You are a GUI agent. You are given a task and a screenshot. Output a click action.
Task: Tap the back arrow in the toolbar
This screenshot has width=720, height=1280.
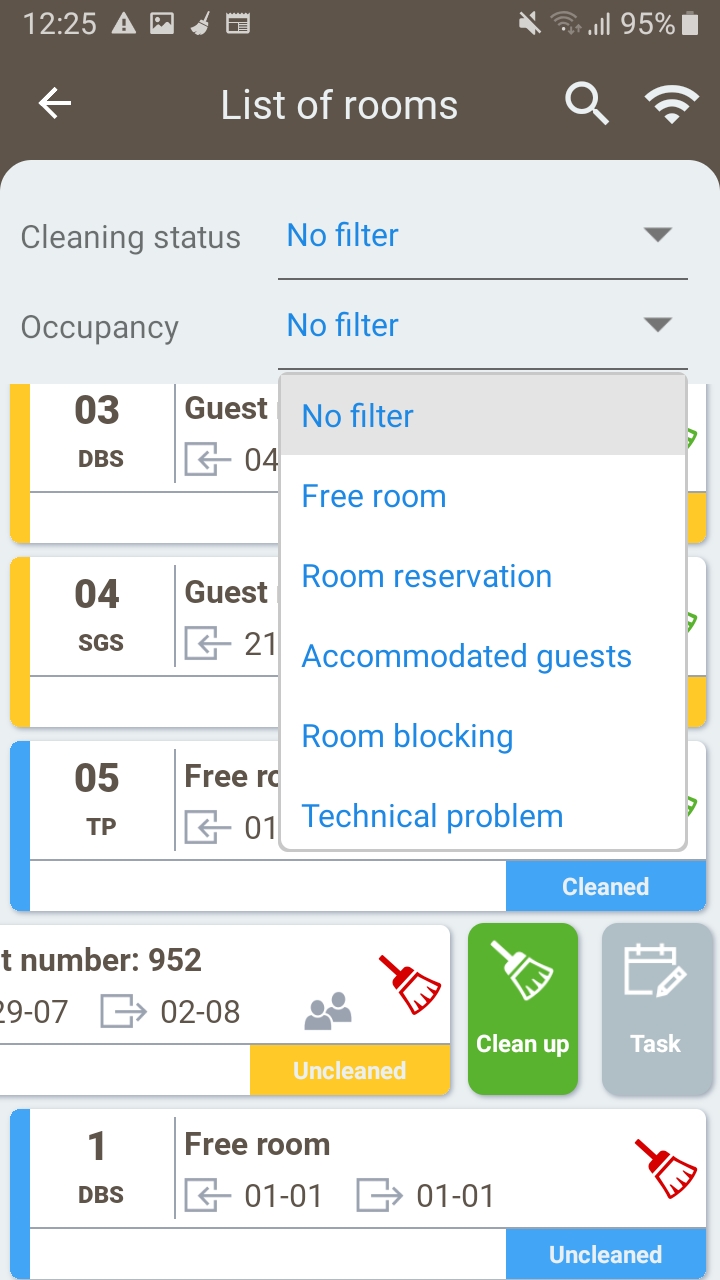pos(55,103)
